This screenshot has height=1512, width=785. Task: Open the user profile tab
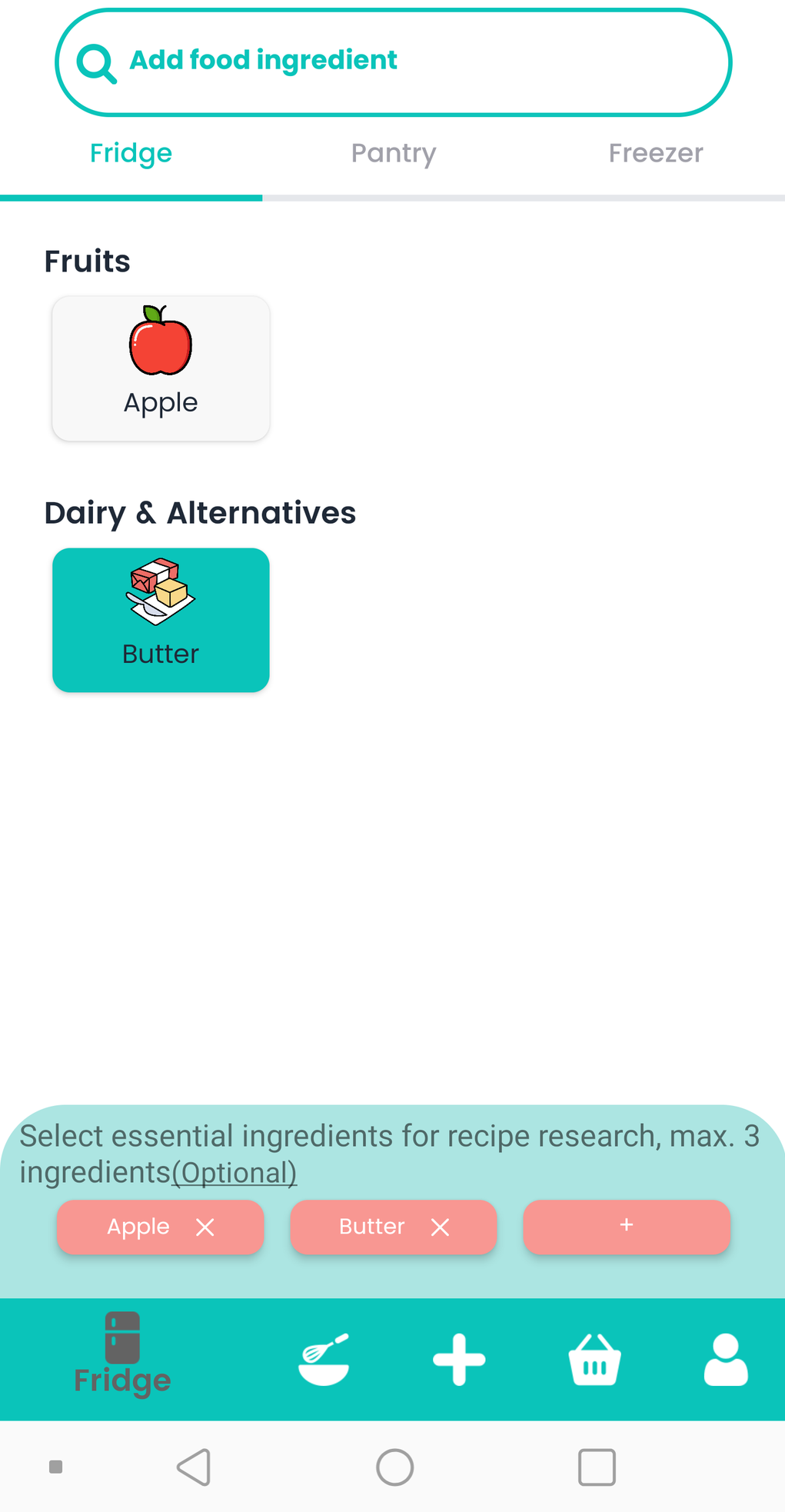click(x=726, y=1359)
